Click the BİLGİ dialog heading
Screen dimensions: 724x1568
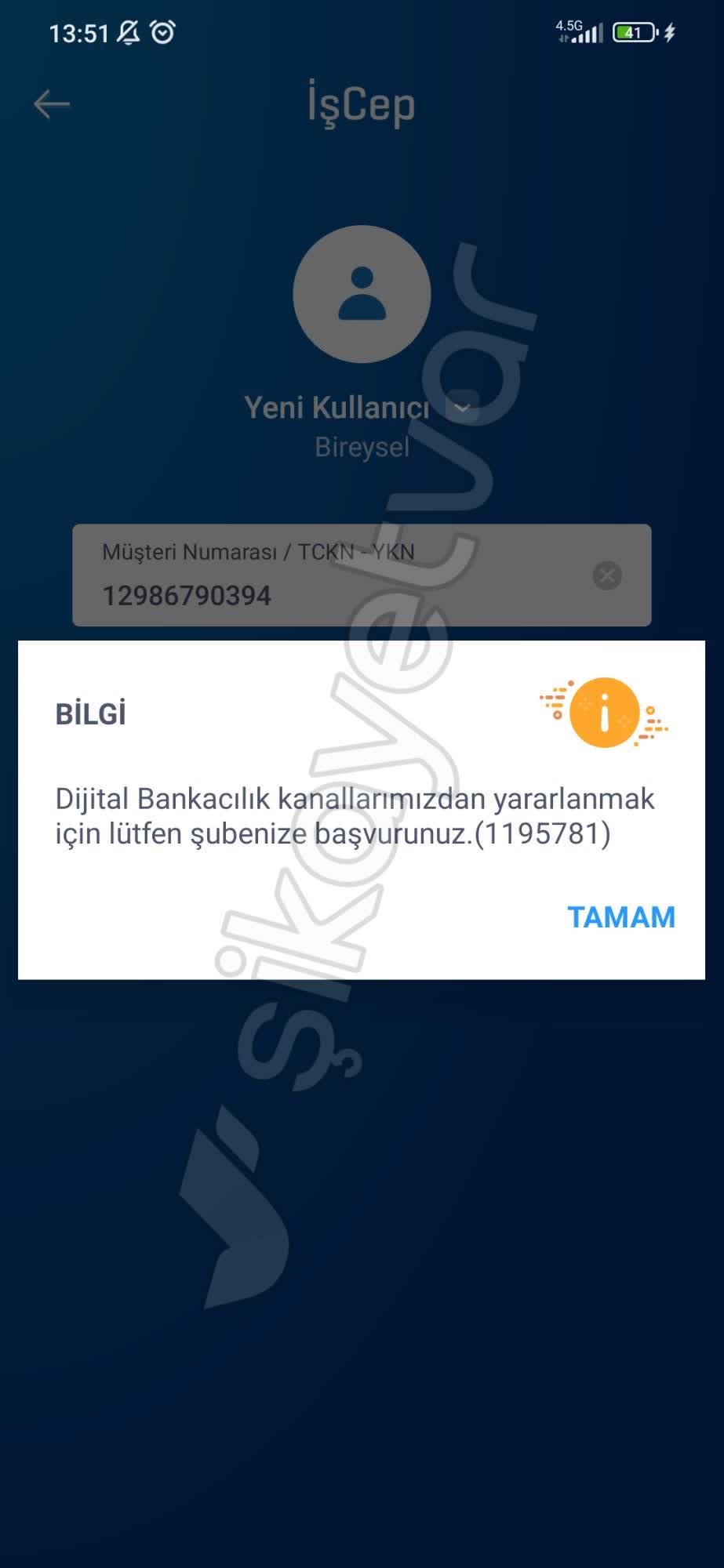pyautogui.click(x=91, y=713)
